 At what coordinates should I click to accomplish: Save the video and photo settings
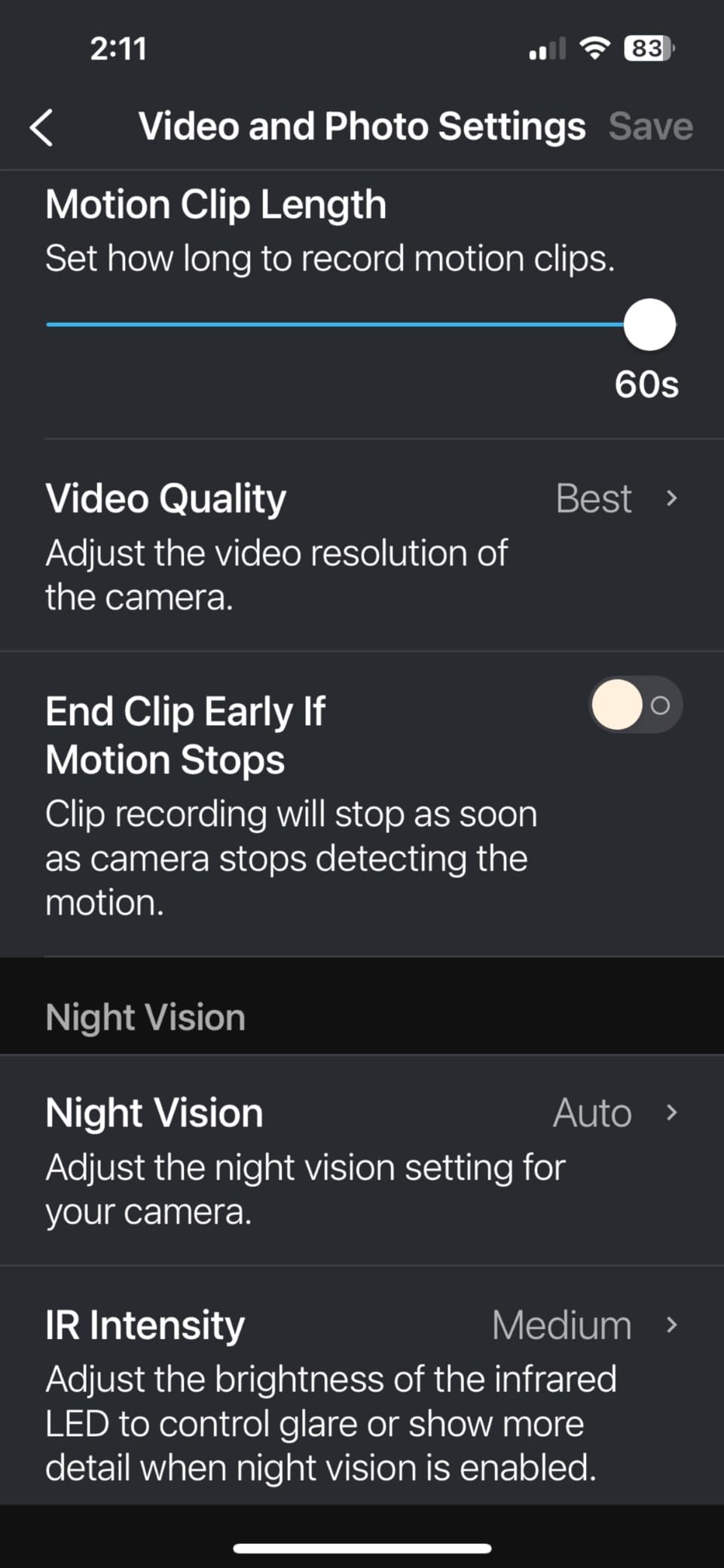click(x=650, y=127)
